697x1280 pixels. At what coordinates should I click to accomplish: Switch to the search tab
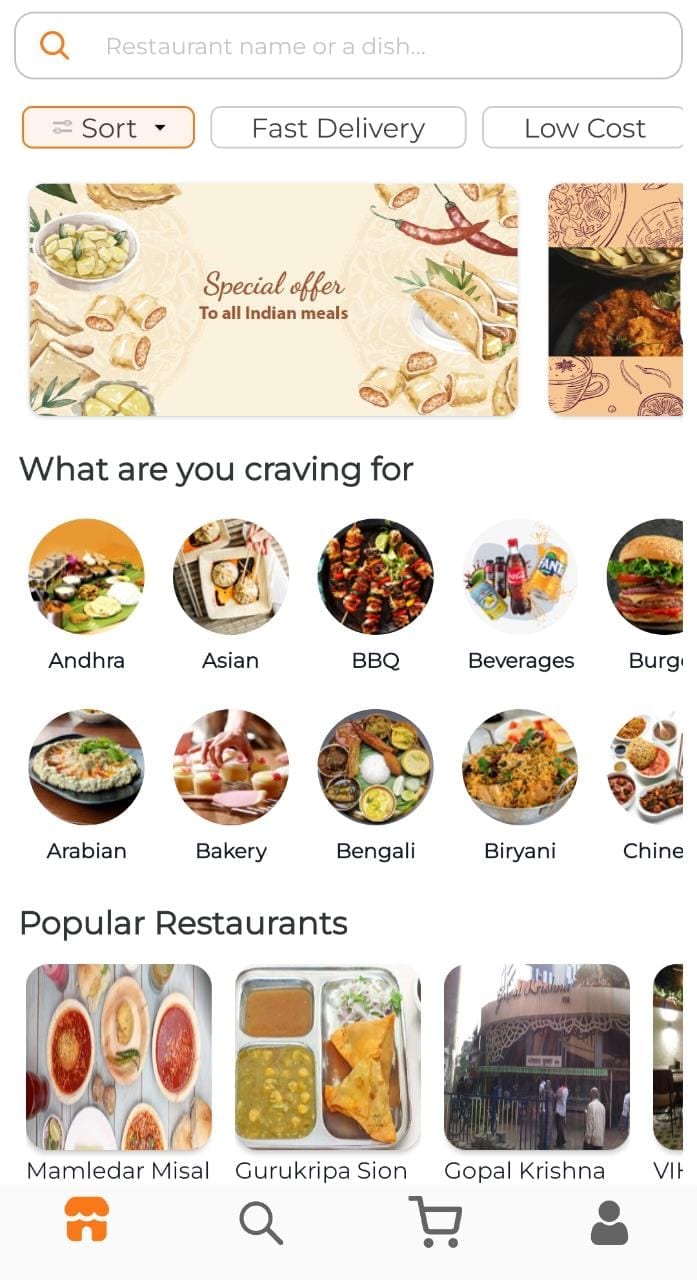pyautogui.click(x=261, y=1222)
